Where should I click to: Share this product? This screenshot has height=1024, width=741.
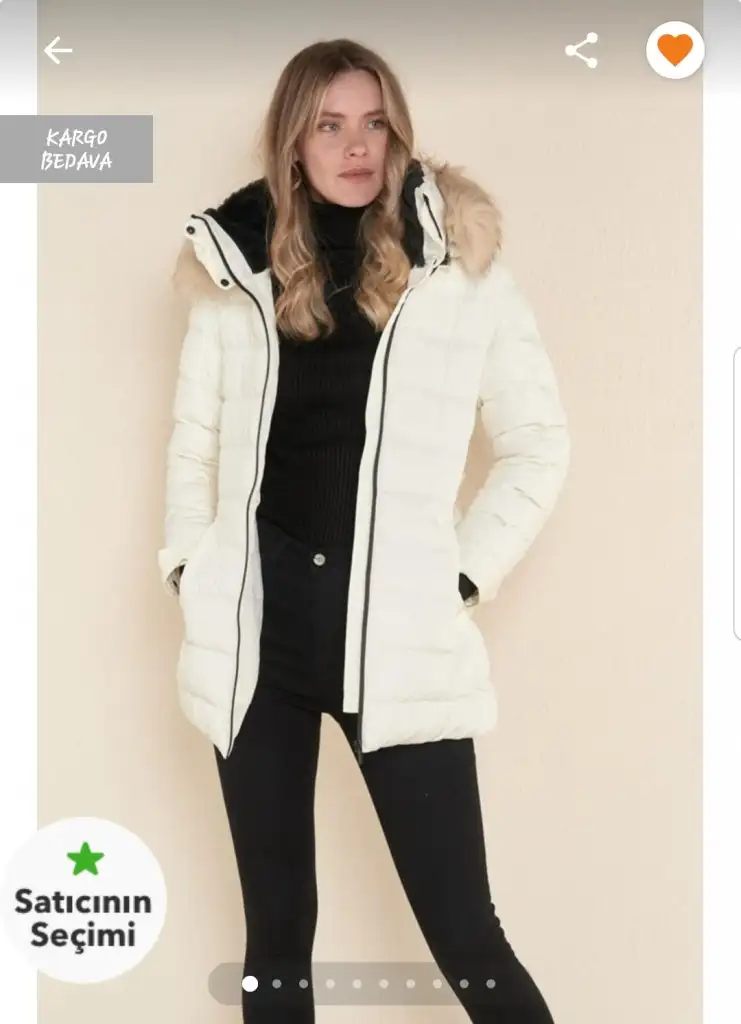click(581, 51)
